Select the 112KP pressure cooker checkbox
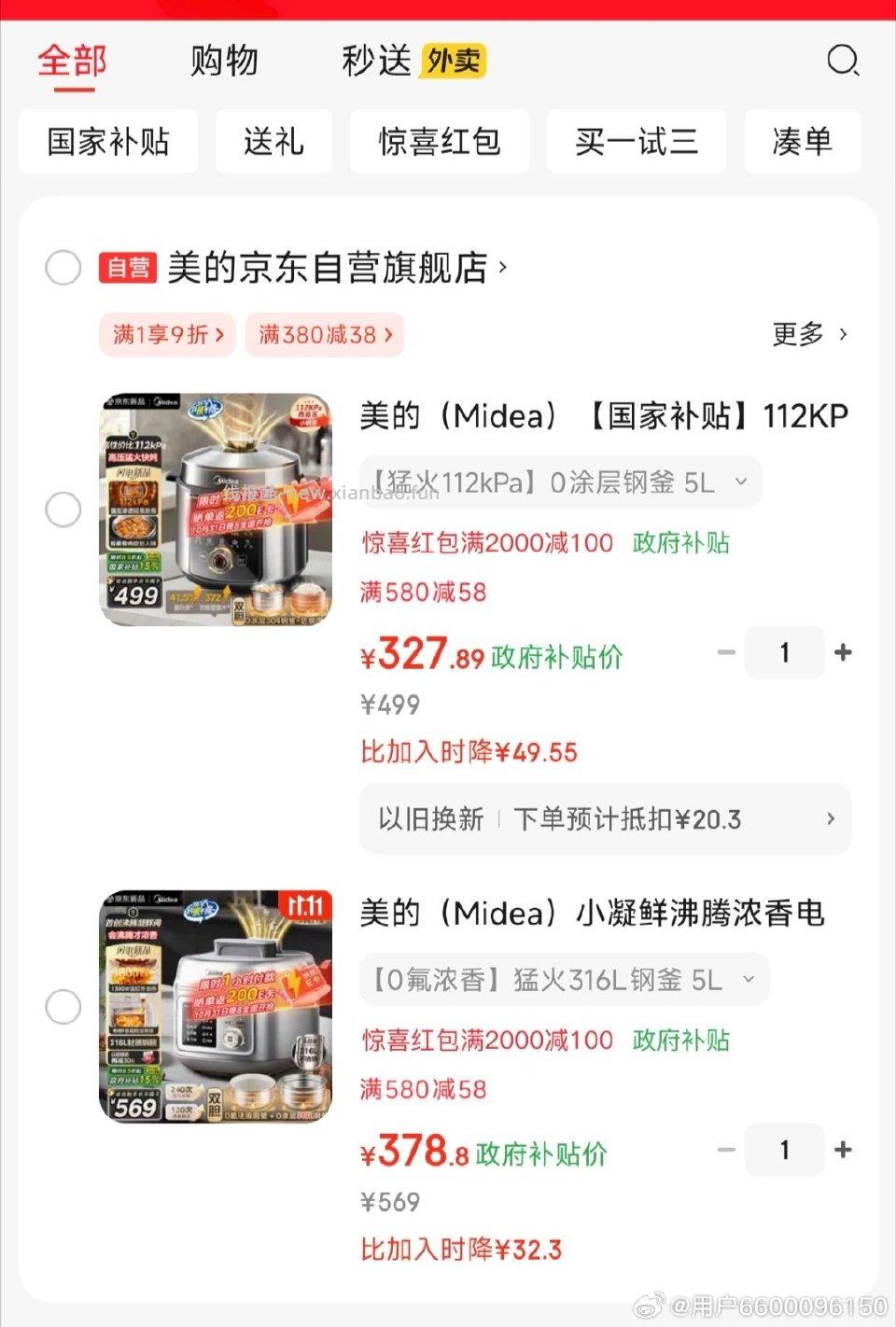 coord(63,510)
